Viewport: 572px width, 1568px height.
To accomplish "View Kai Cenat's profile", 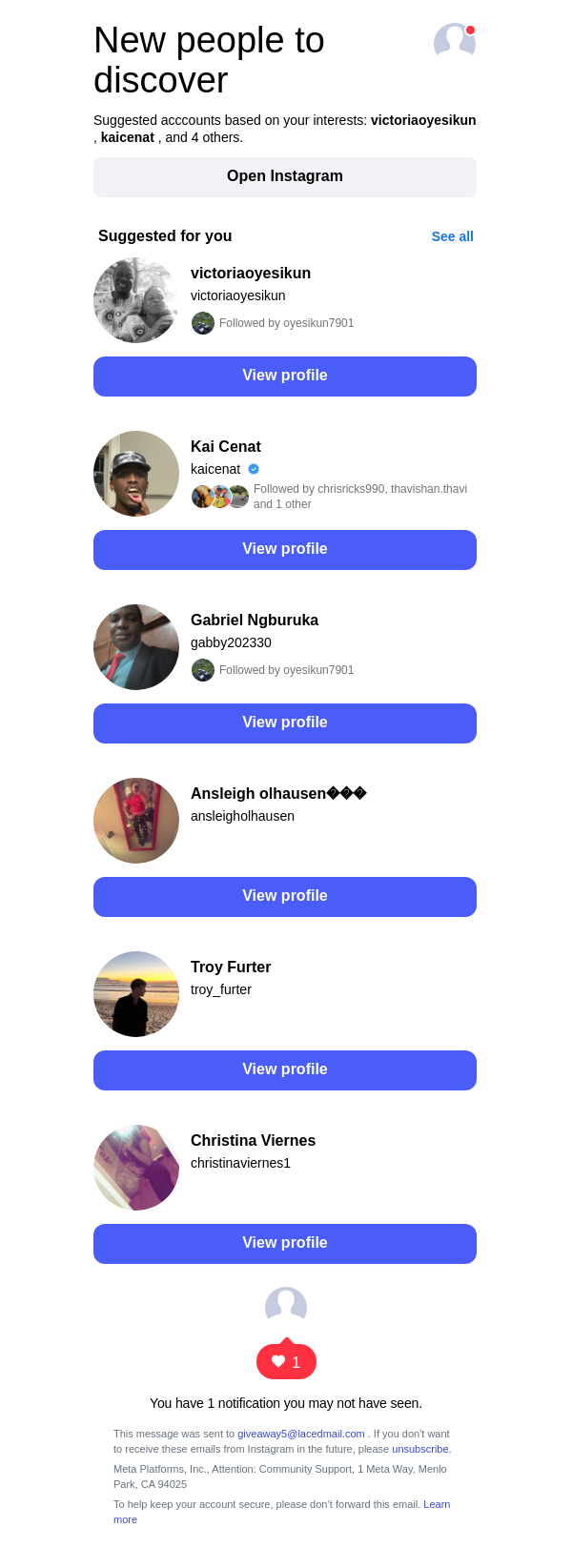I will tap(285, 550).
